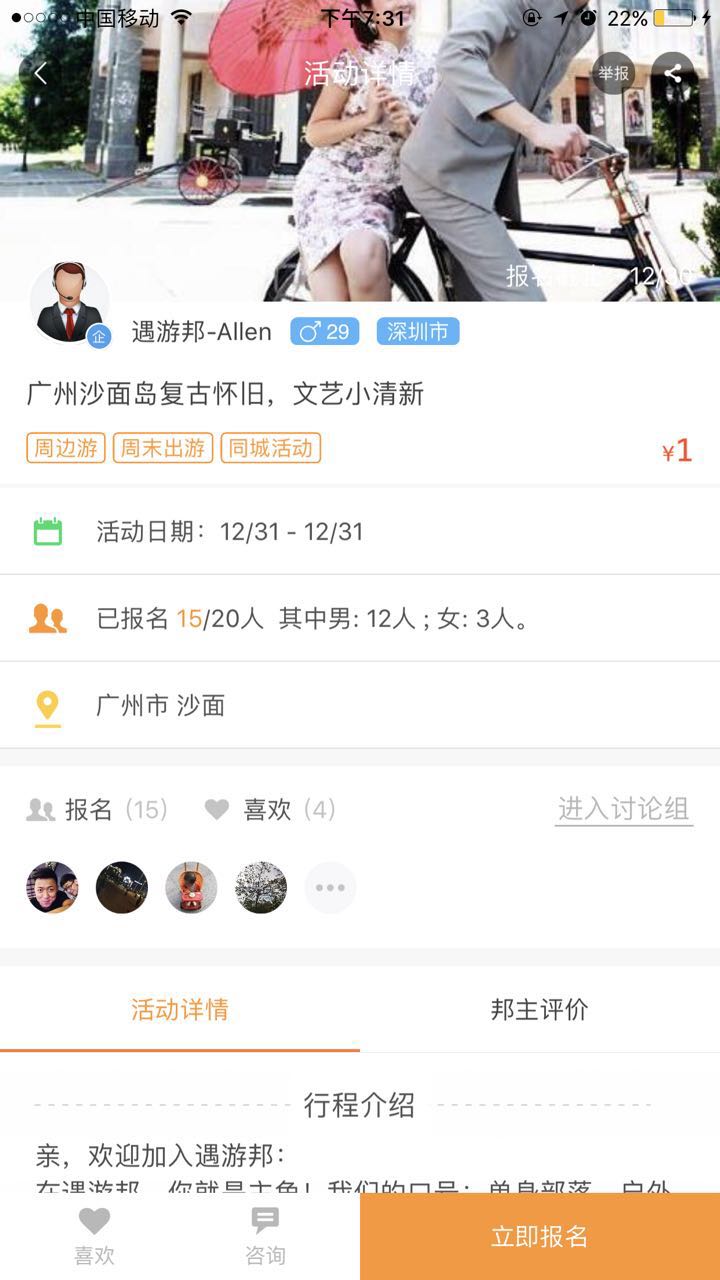
Task: Tap the 举报 report button
Action: pyautogui.click(x=614, y=73)
